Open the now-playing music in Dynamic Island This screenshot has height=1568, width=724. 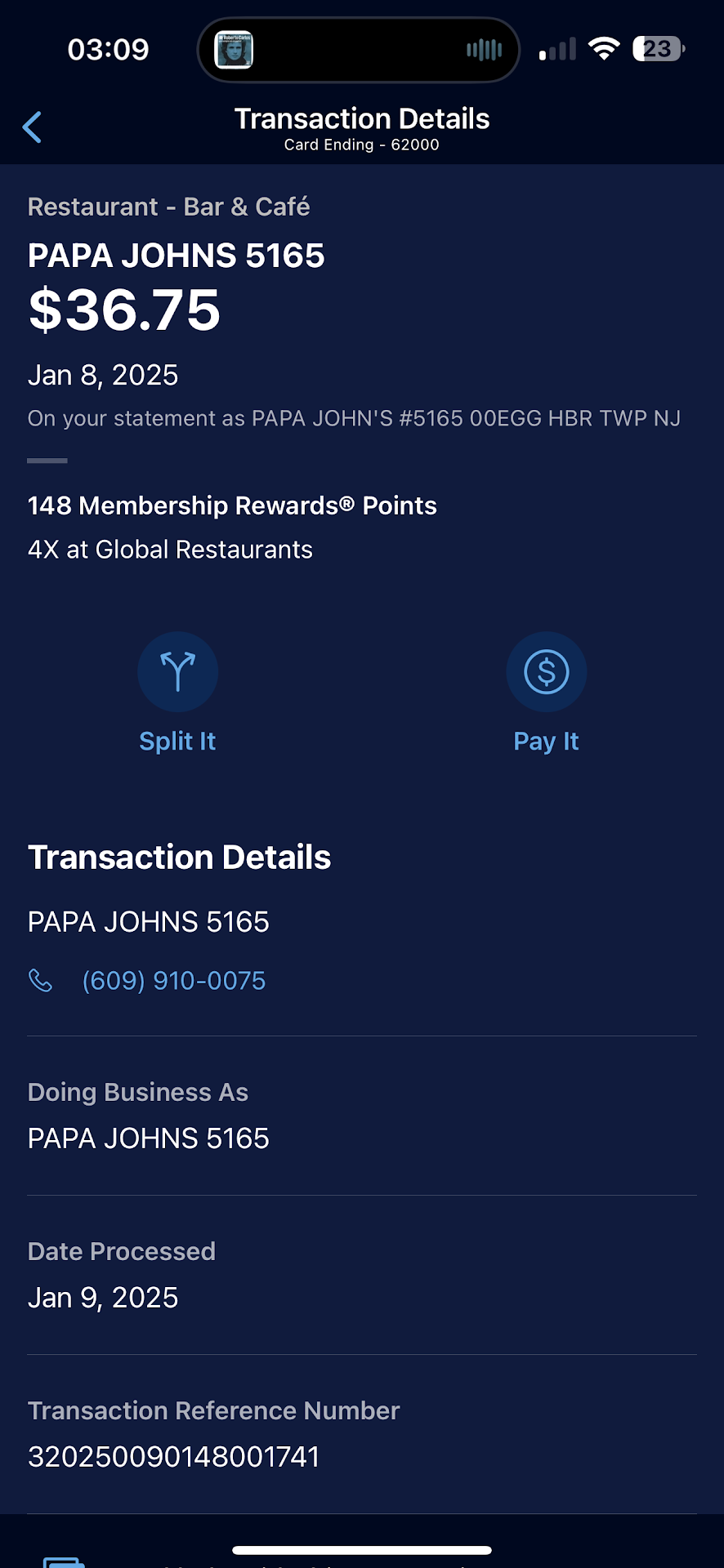click(358, 50)
